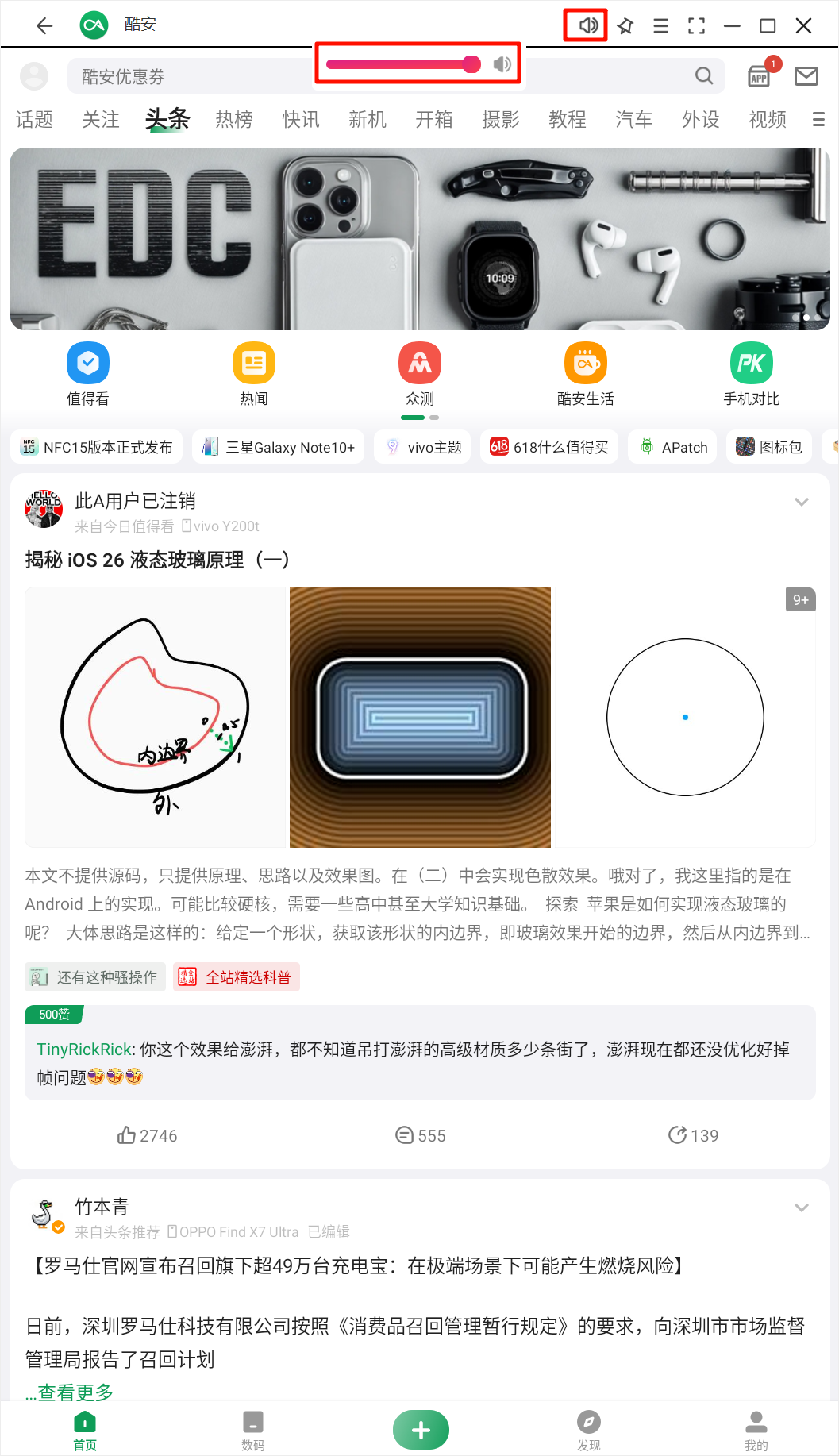Open search box 酷安优惠券
This screenshot has height=1456, width=839.
(x=381, y=76)
